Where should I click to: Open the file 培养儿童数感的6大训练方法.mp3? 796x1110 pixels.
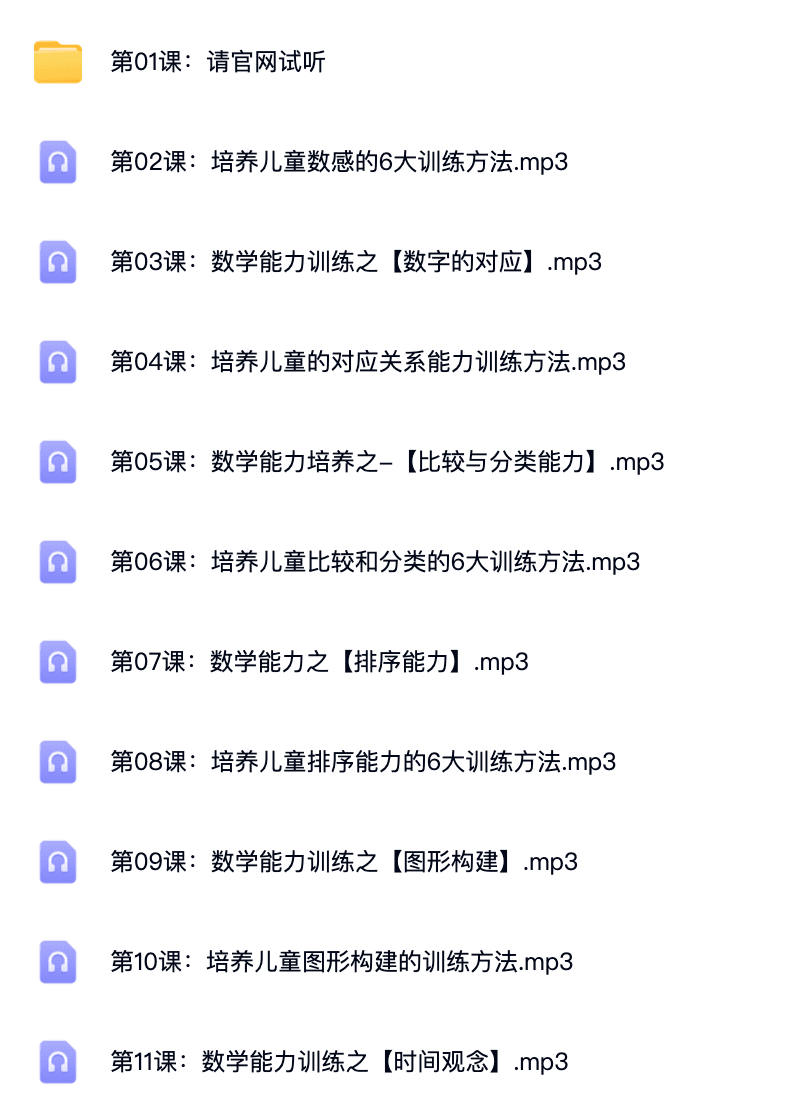tap(340, 162)
